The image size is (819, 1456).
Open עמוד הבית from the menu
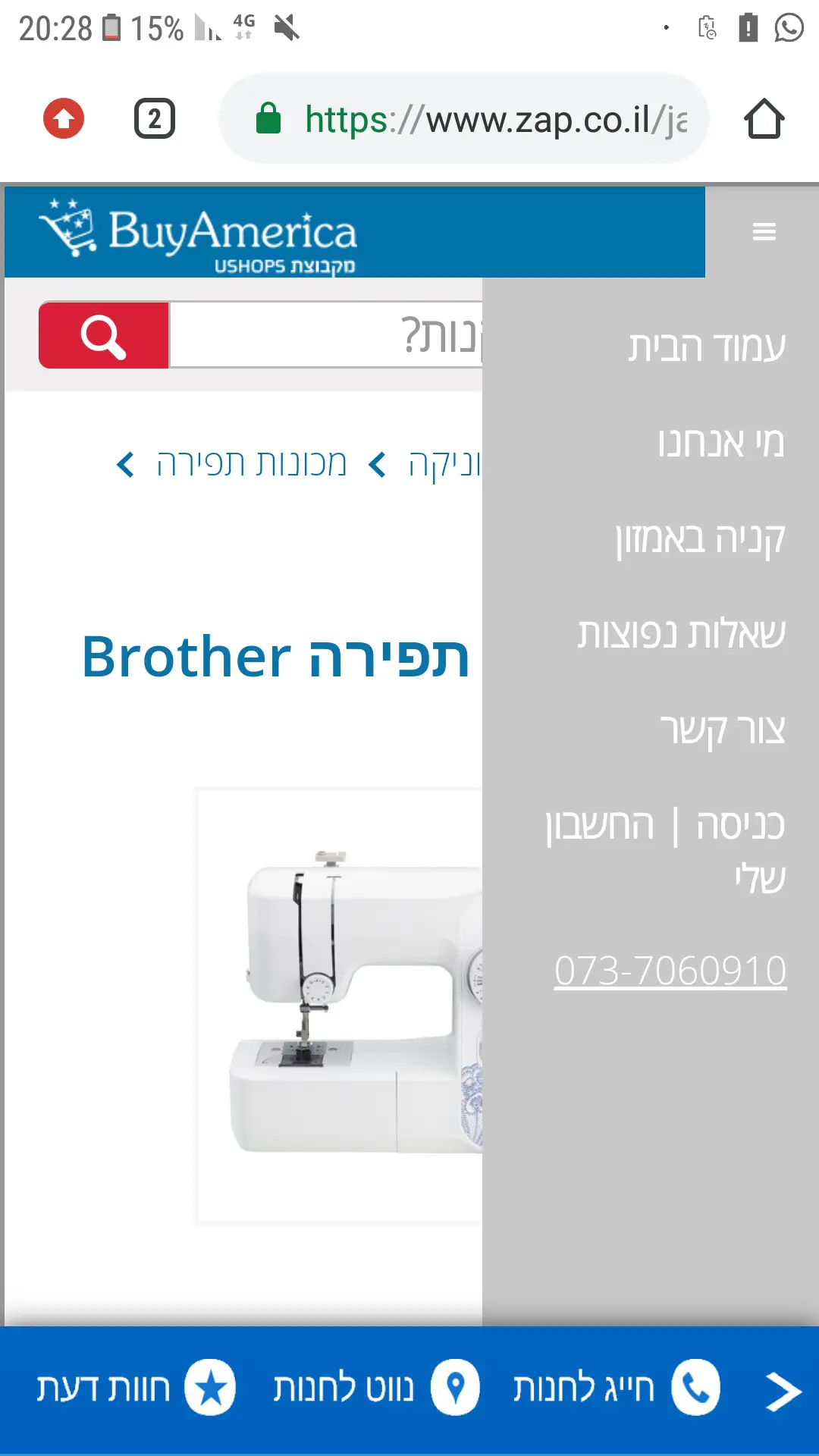tap(706, 347)
